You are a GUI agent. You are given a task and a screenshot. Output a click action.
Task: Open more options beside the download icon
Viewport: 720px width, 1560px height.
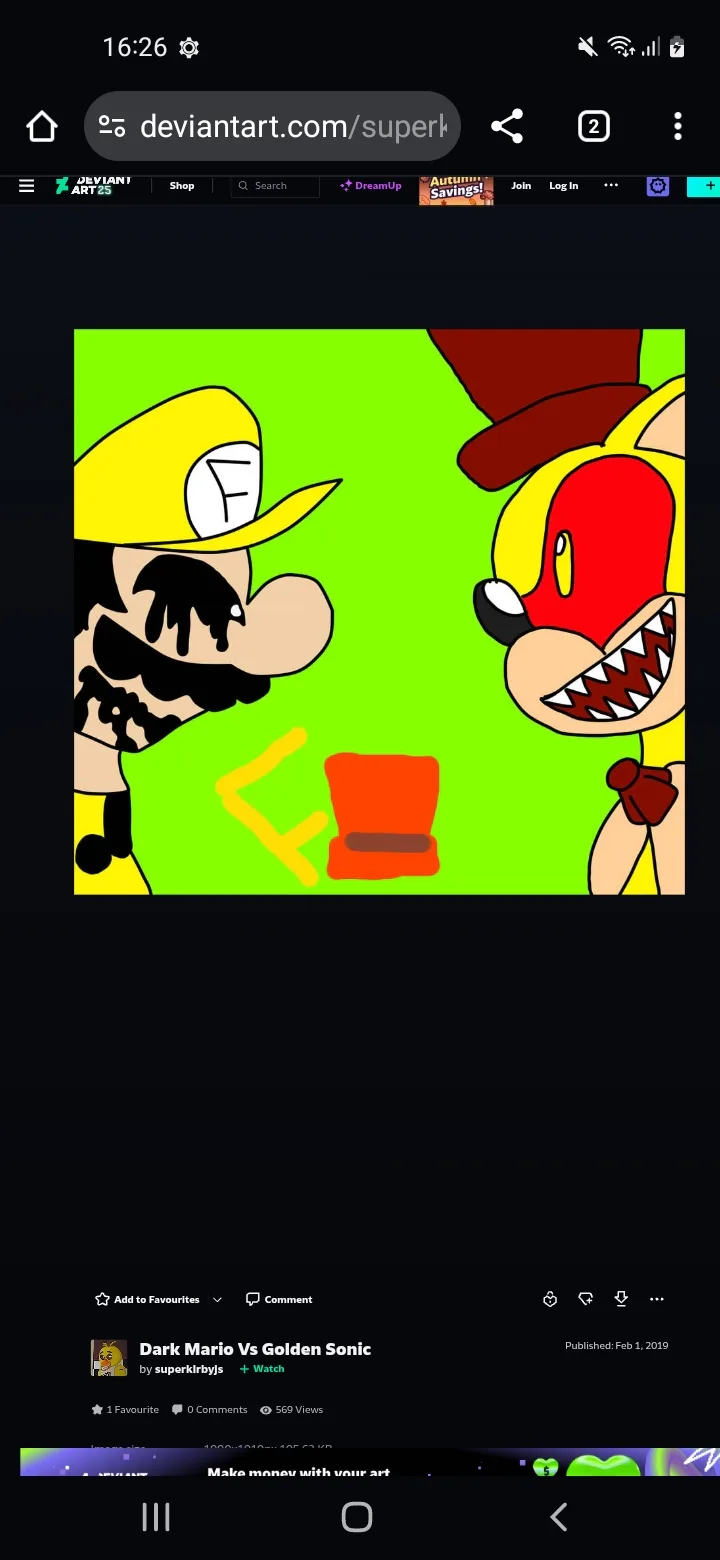coord(656,1299)
